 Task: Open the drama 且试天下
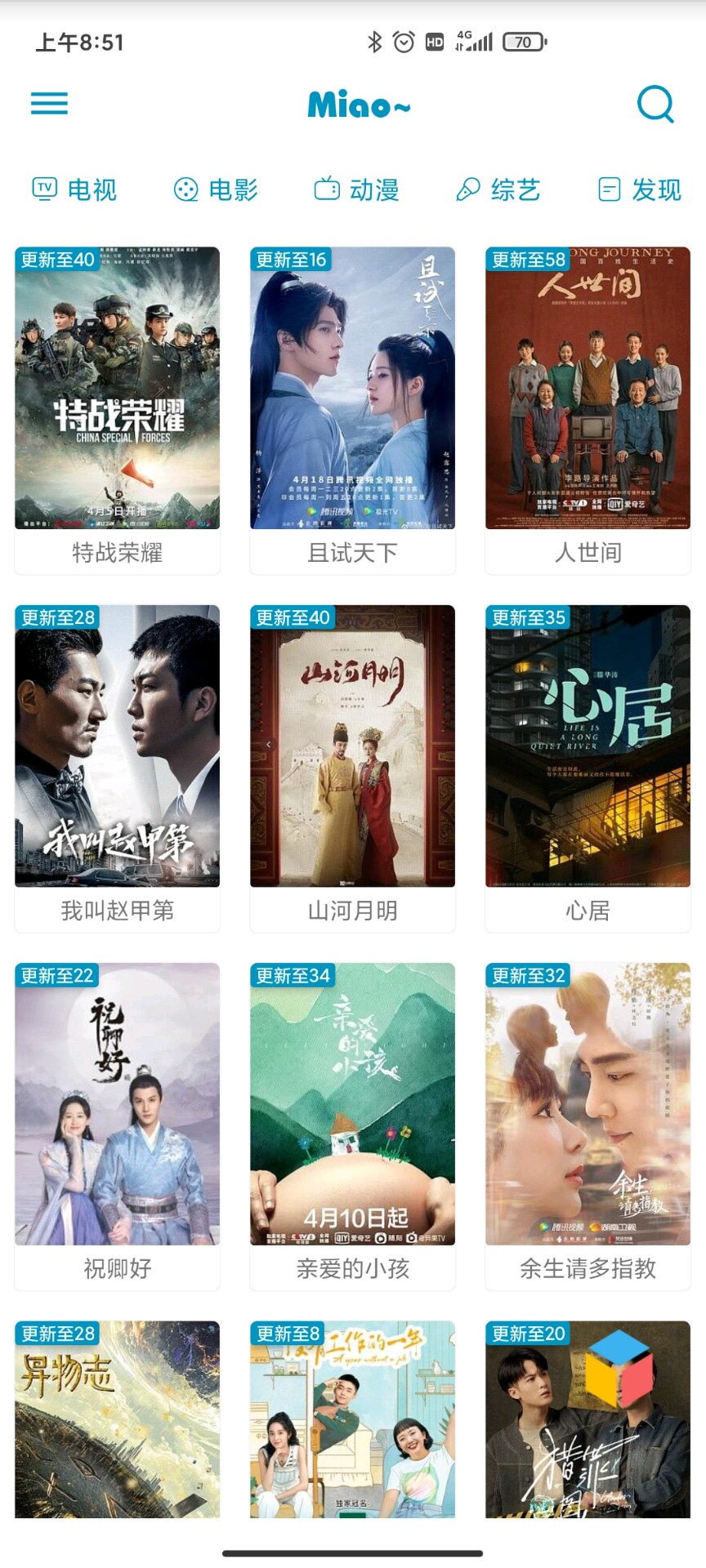point(352,389)
